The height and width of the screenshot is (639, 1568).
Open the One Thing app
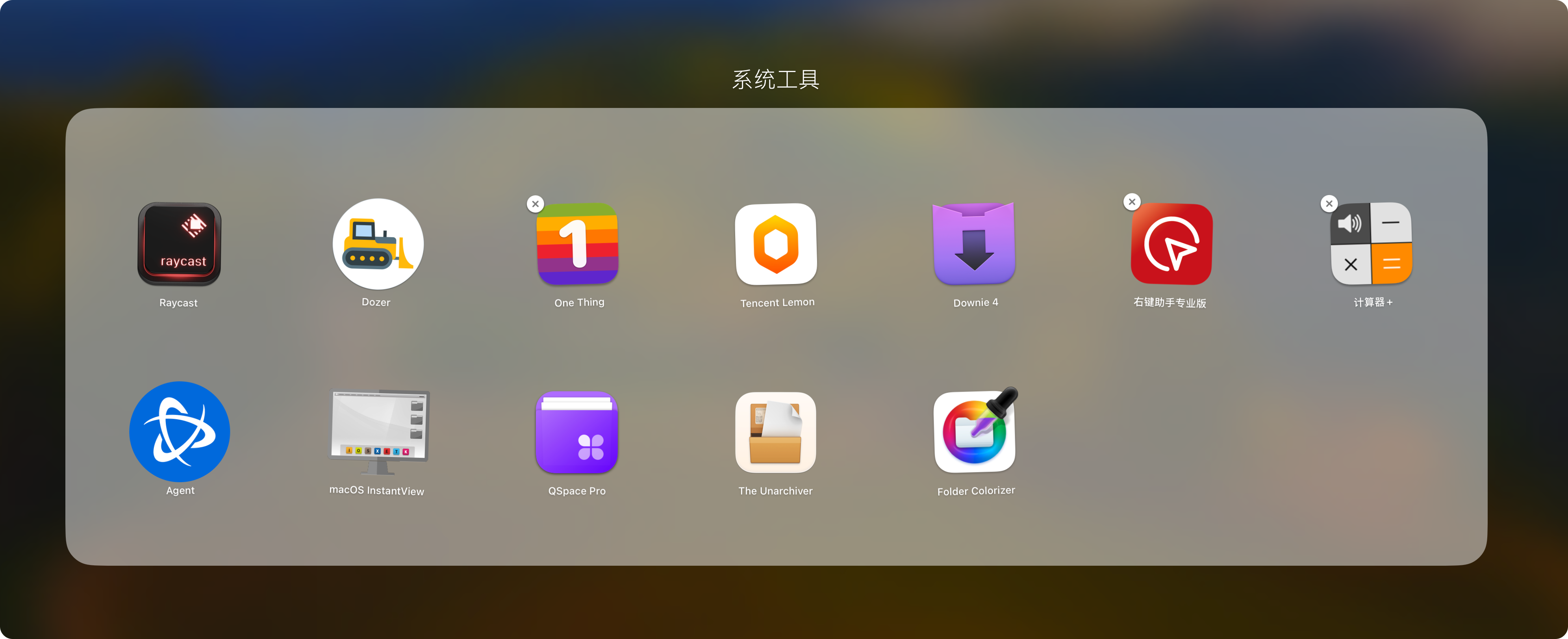pyautogui.click(x=578, y=244)
